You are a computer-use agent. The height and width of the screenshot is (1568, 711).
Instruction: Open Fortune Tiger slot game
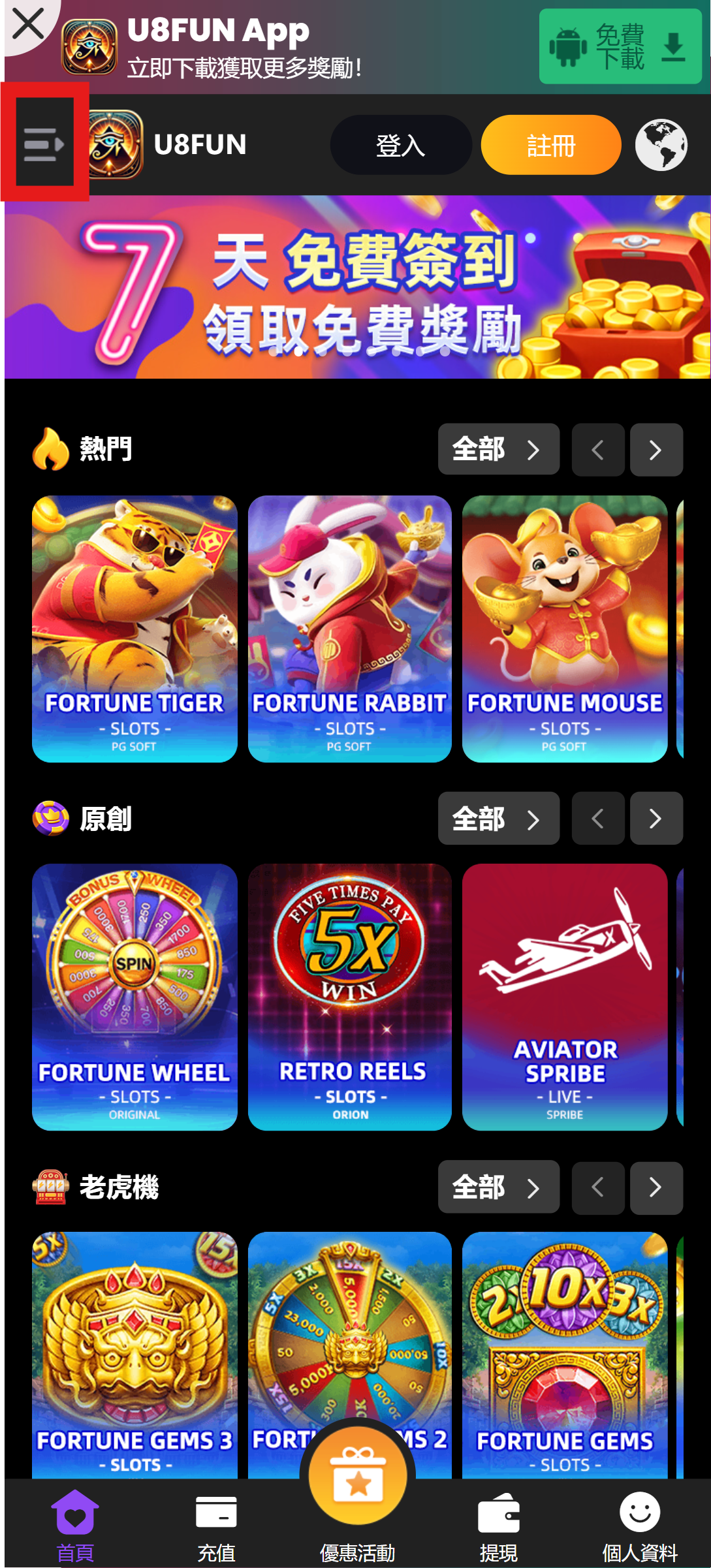[x=134, y=628]
